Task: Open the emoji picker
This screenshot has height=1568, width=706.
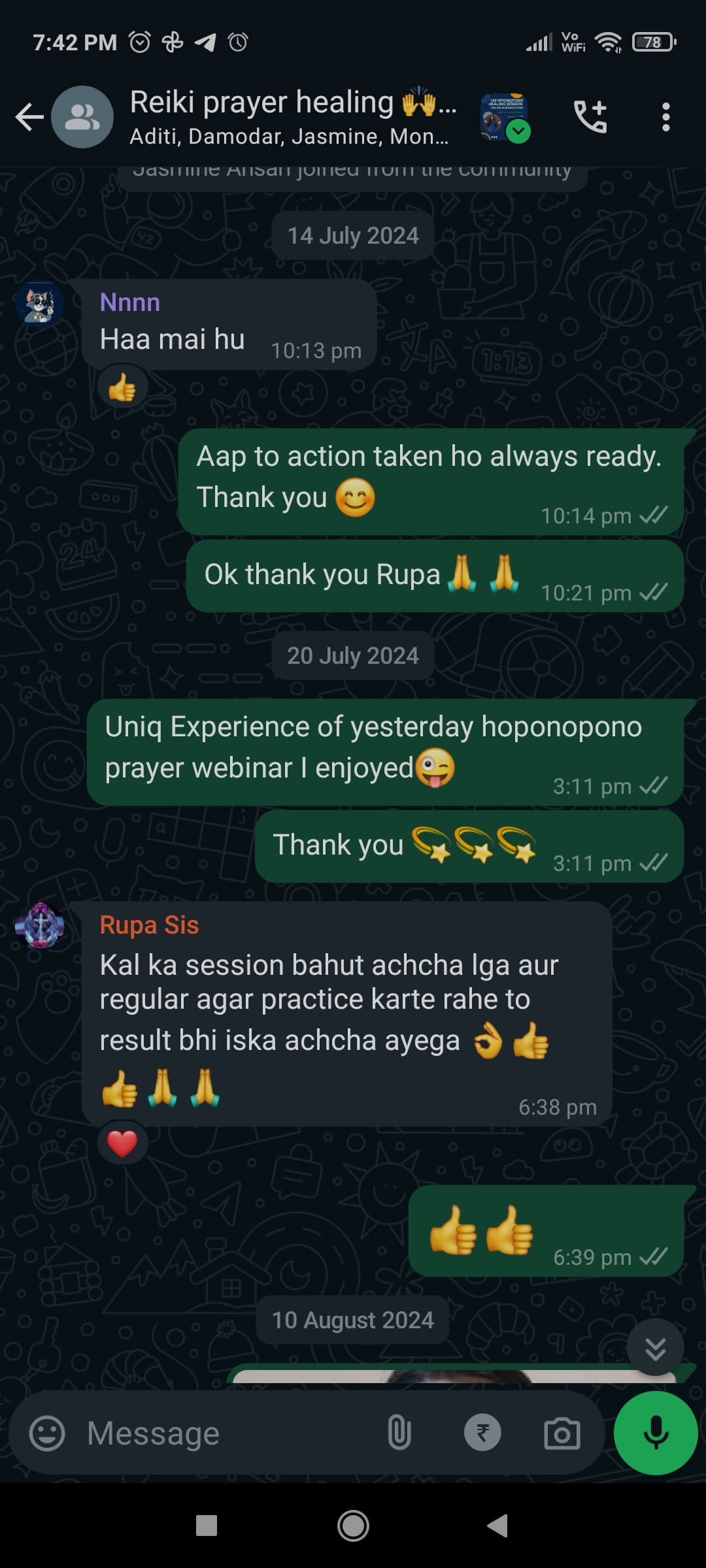Action: pyautogui.click(x=47, y=1434)
